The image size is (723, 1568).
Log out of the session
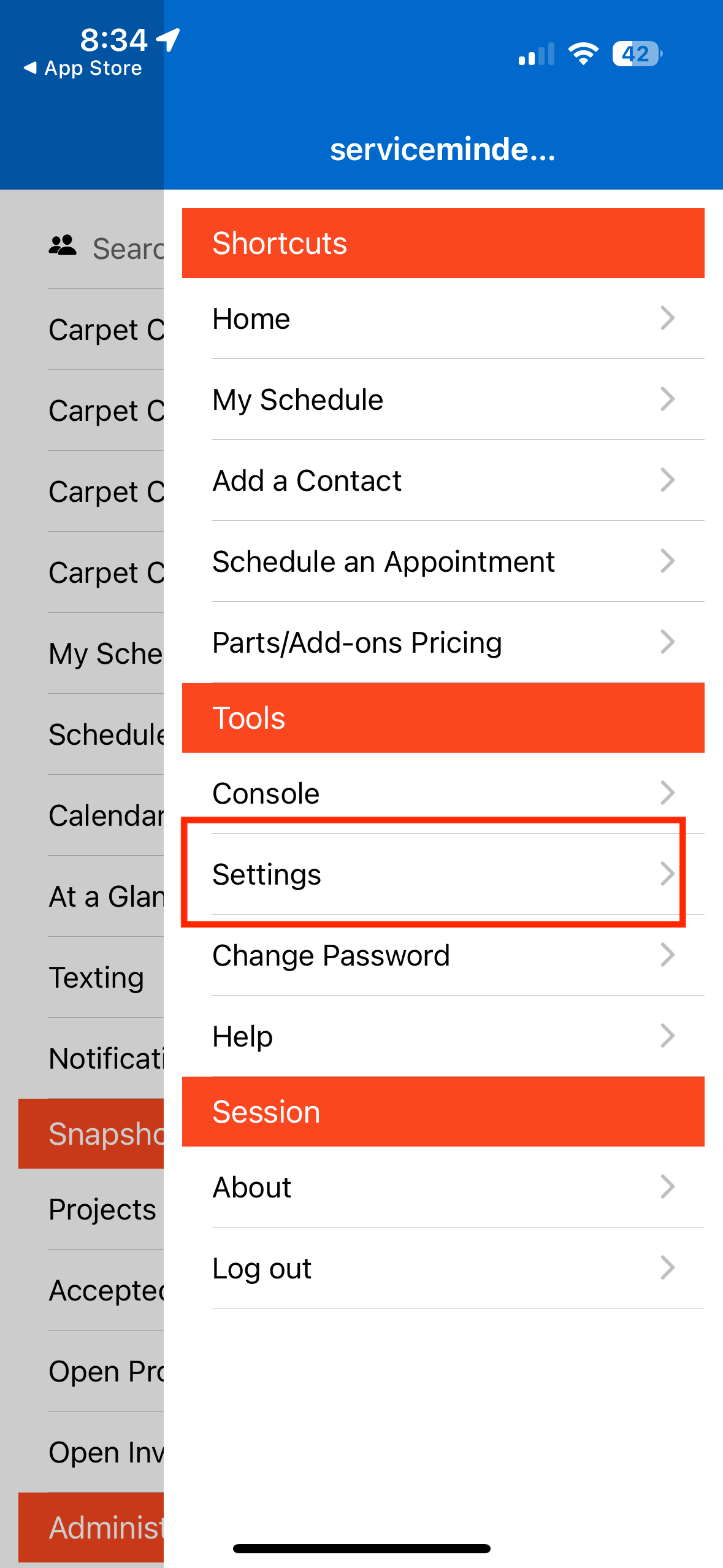tap(442, 1268)
